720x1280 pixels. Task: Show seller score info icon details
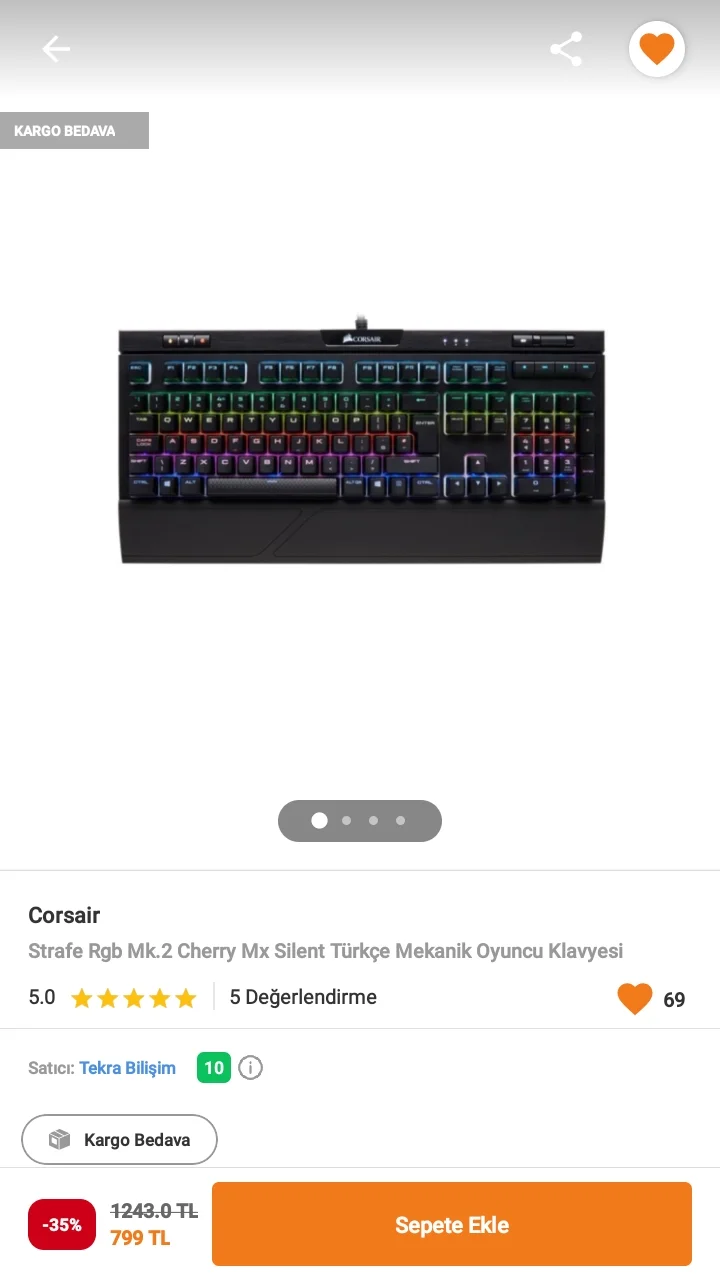[x=251, y=1068]
